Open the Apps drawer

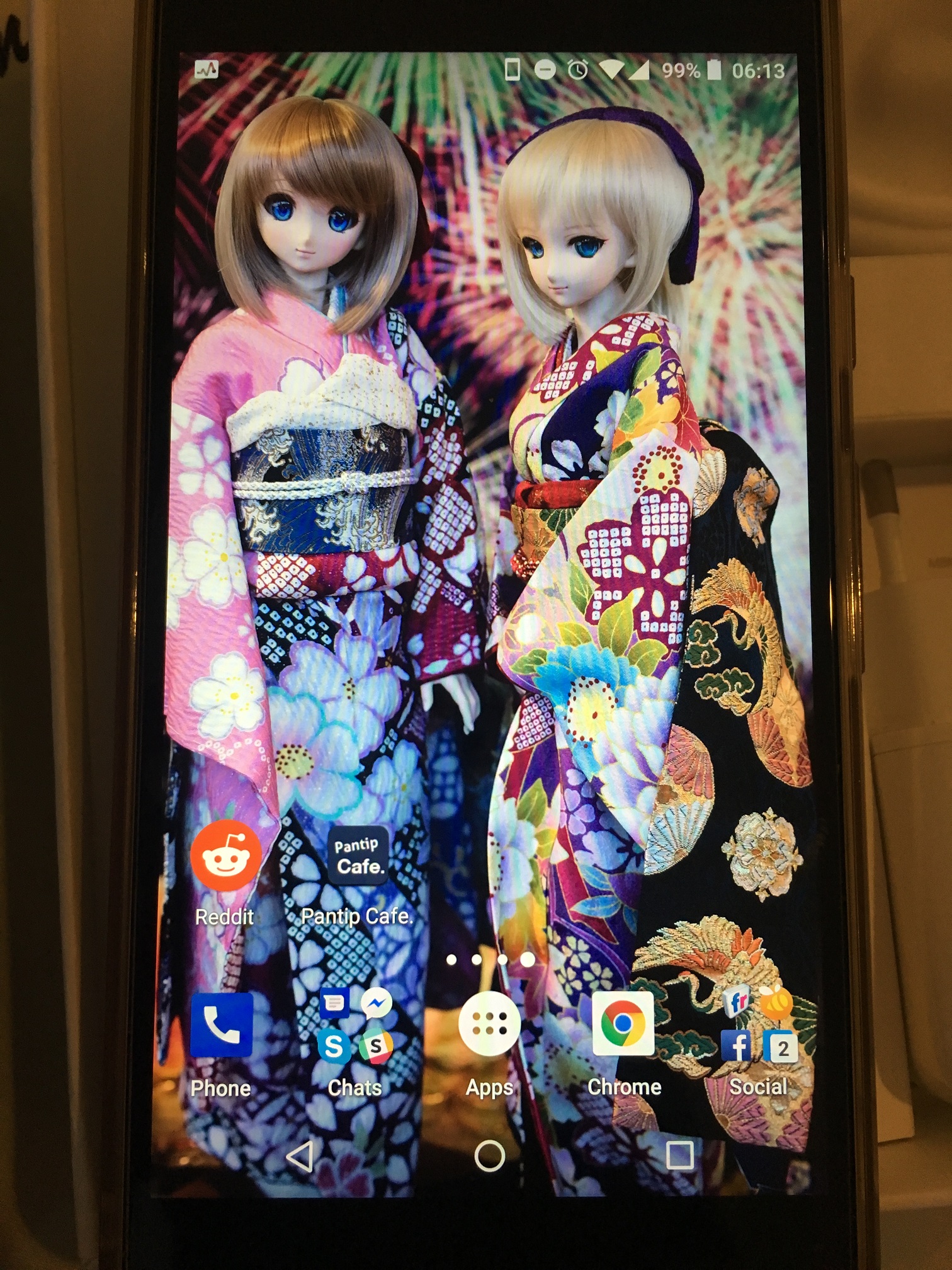(x=489, y=1025)
